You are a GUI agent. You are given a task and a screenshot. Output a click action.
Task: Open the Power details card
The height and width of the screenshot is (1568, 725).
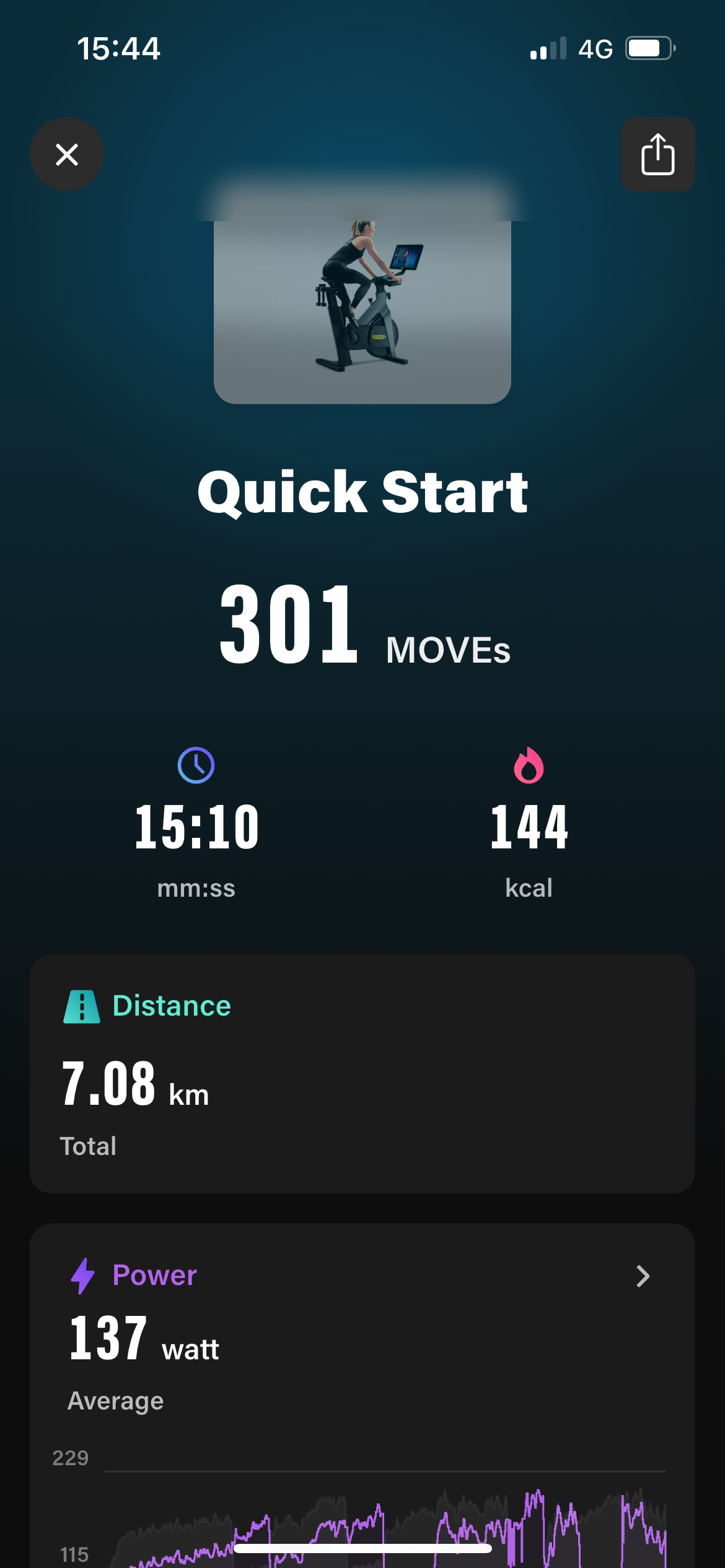(643, 1276)
